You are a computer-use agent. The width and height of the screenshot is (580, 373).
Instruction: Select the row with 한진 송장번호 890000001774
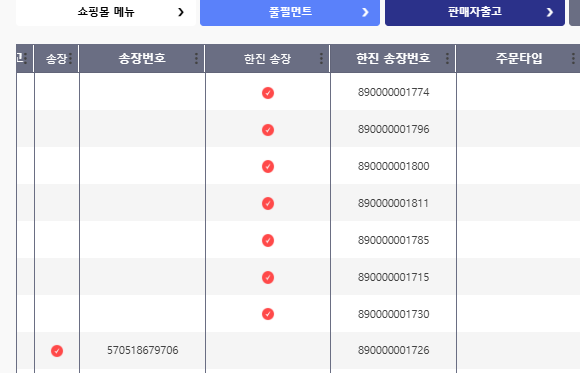click(298, 92)
